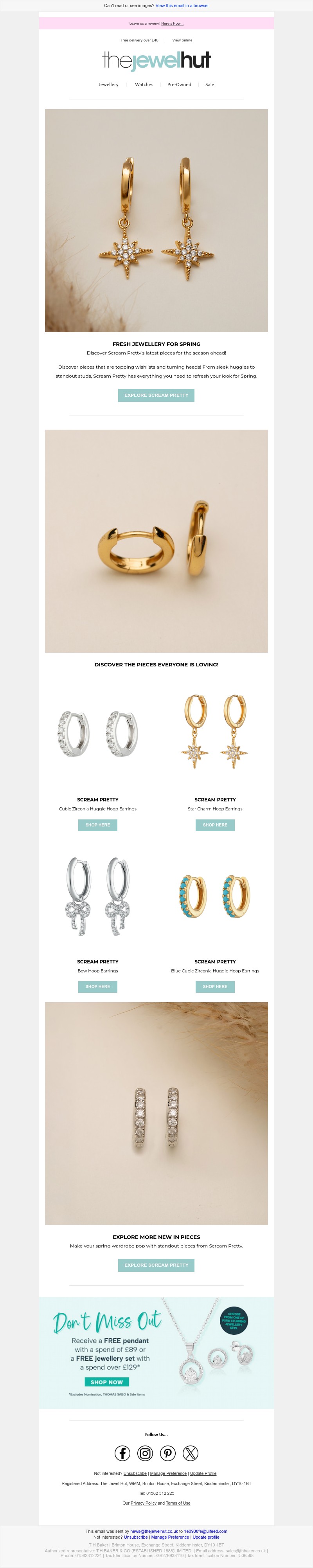
Task: Open the 'Here's How...' review link
Action: click(x=172, y=24)
